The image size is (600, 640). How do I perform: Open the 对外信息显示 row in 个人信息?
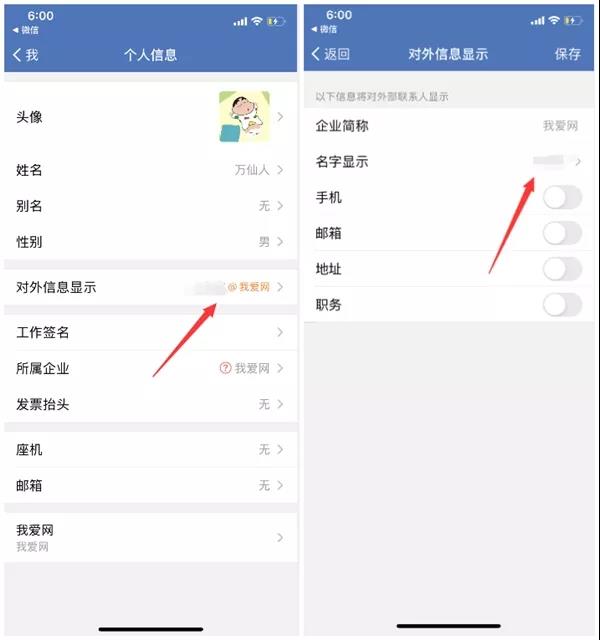point(150,287)
